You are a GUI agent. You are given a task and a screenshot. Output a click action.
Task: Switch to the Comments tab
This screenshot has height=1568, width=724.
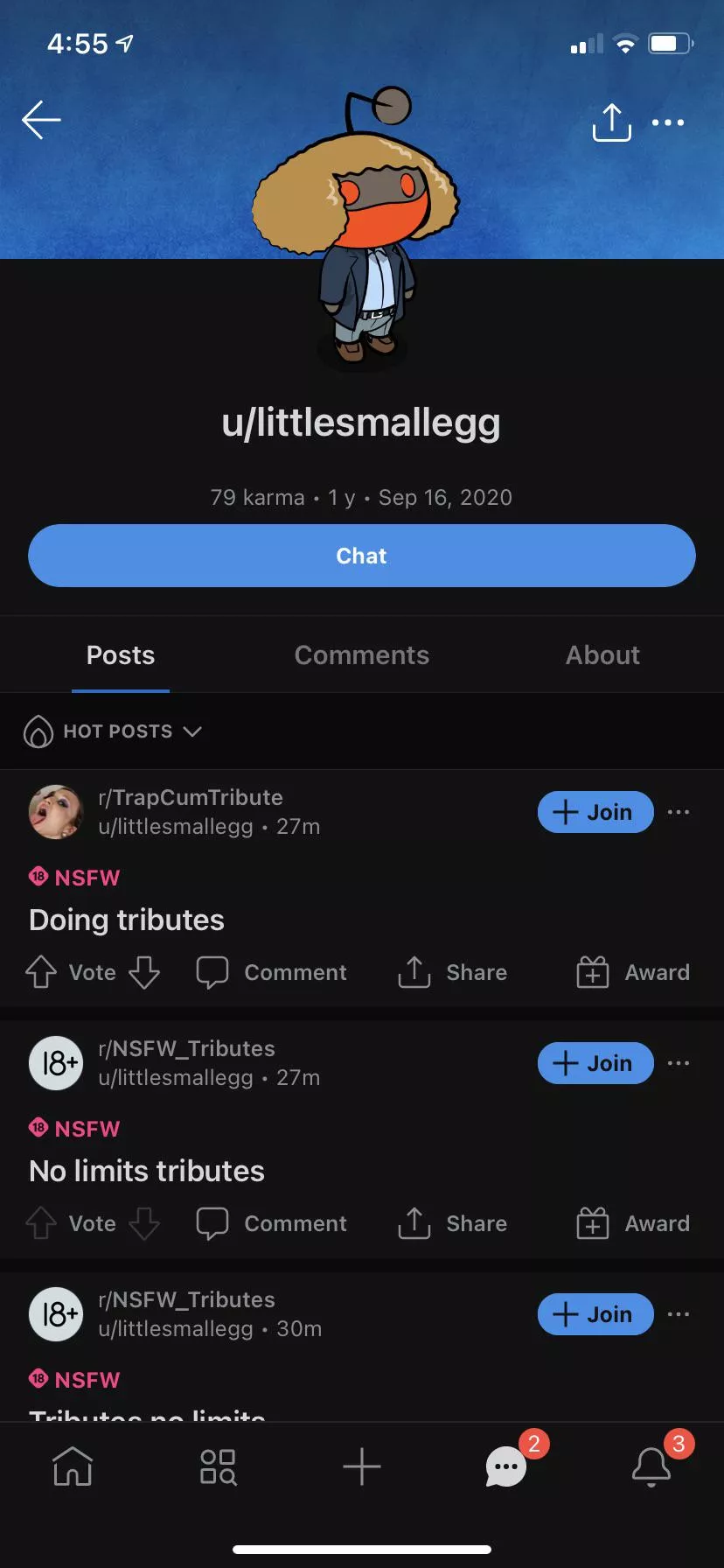362,655
